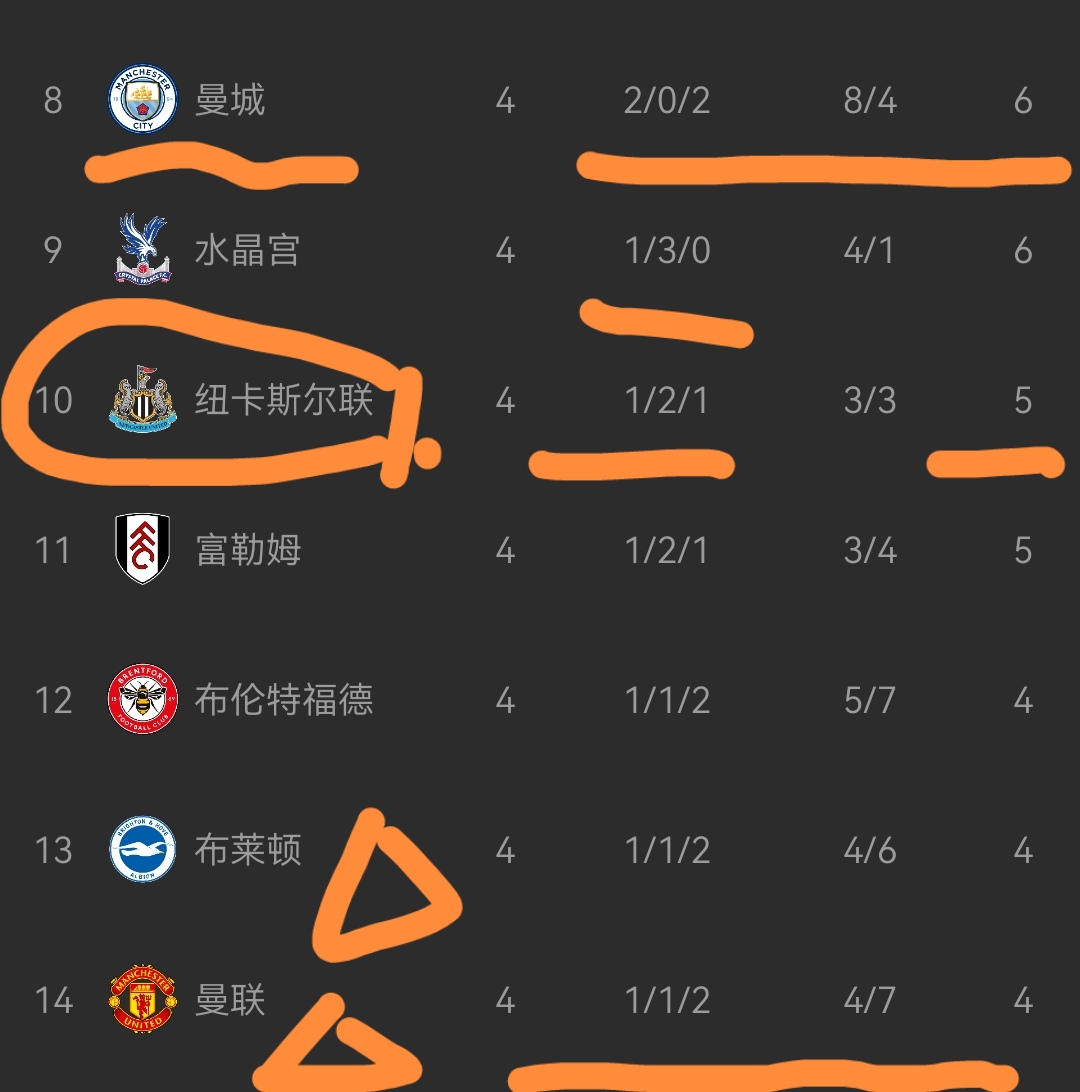Open the 布伦特福德 team row
This screenshot has width=1080, height=1092.
coord(283,700)
